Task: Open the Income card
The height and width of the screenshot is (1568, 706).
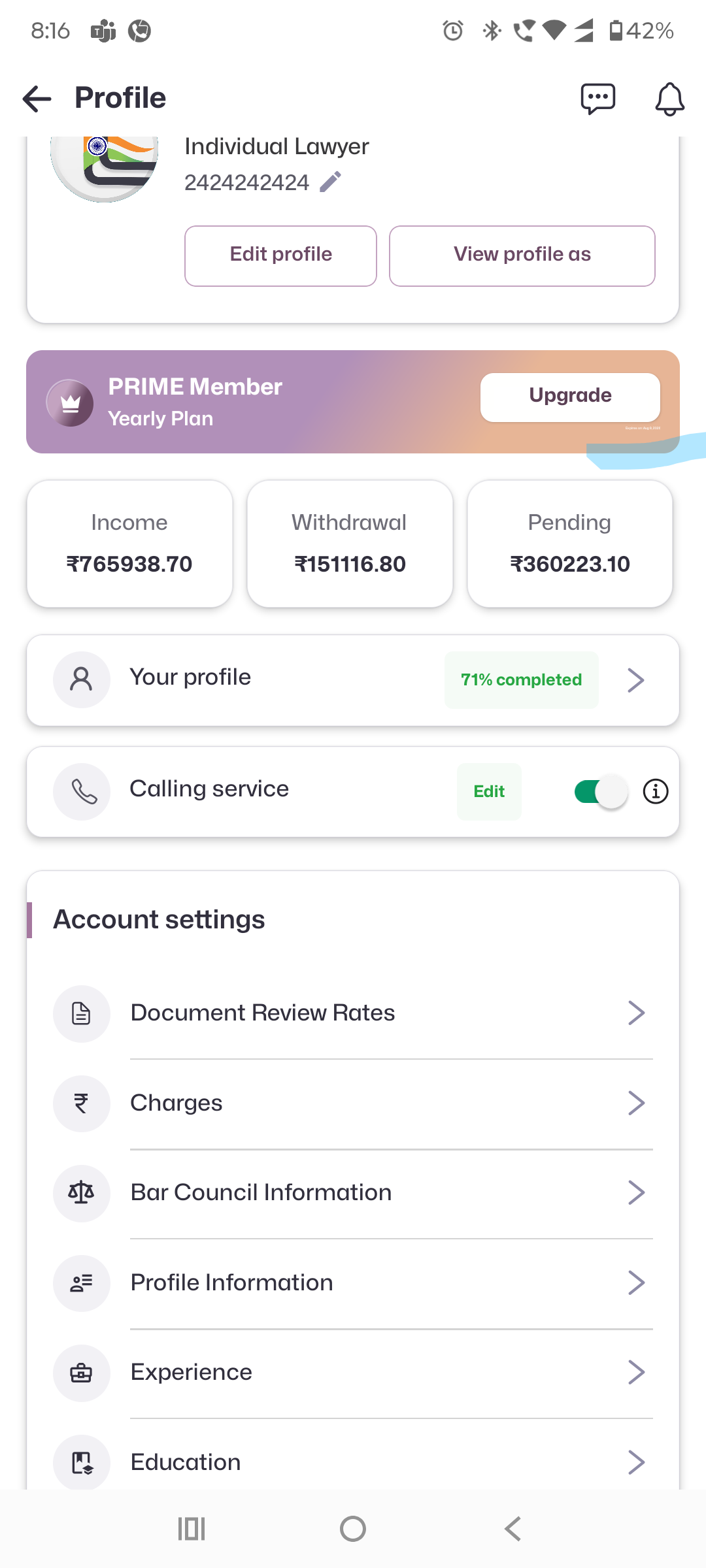Action: click(129, 544)
